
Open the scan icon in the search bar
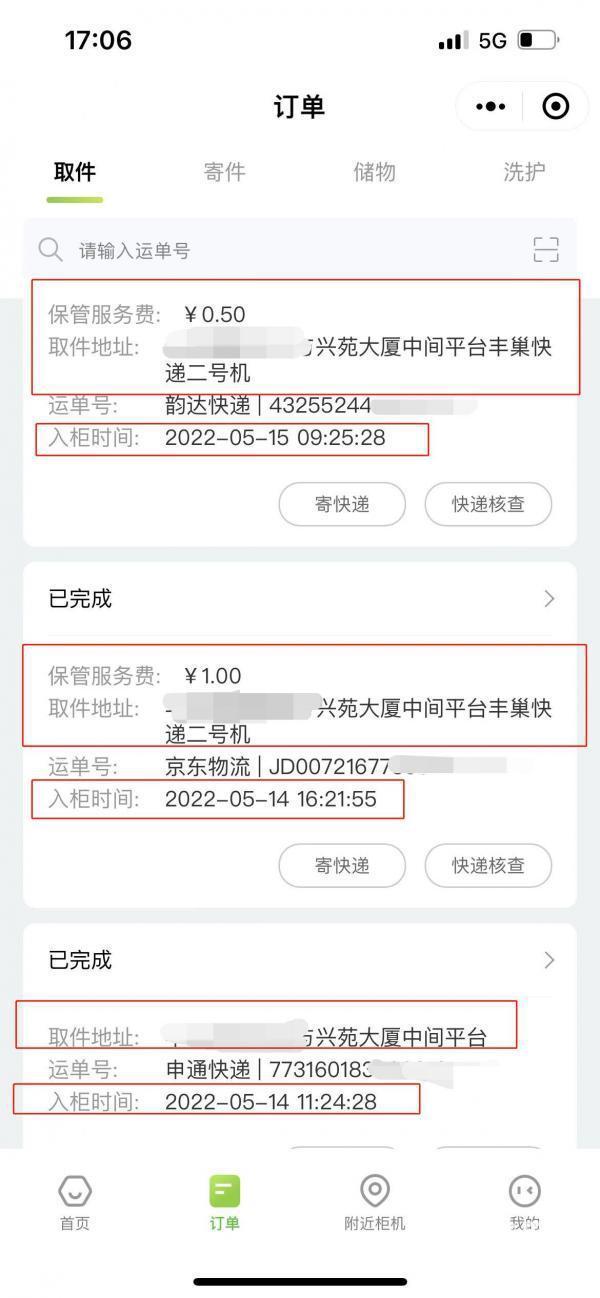pyautogui.click(x=546, y=250)
